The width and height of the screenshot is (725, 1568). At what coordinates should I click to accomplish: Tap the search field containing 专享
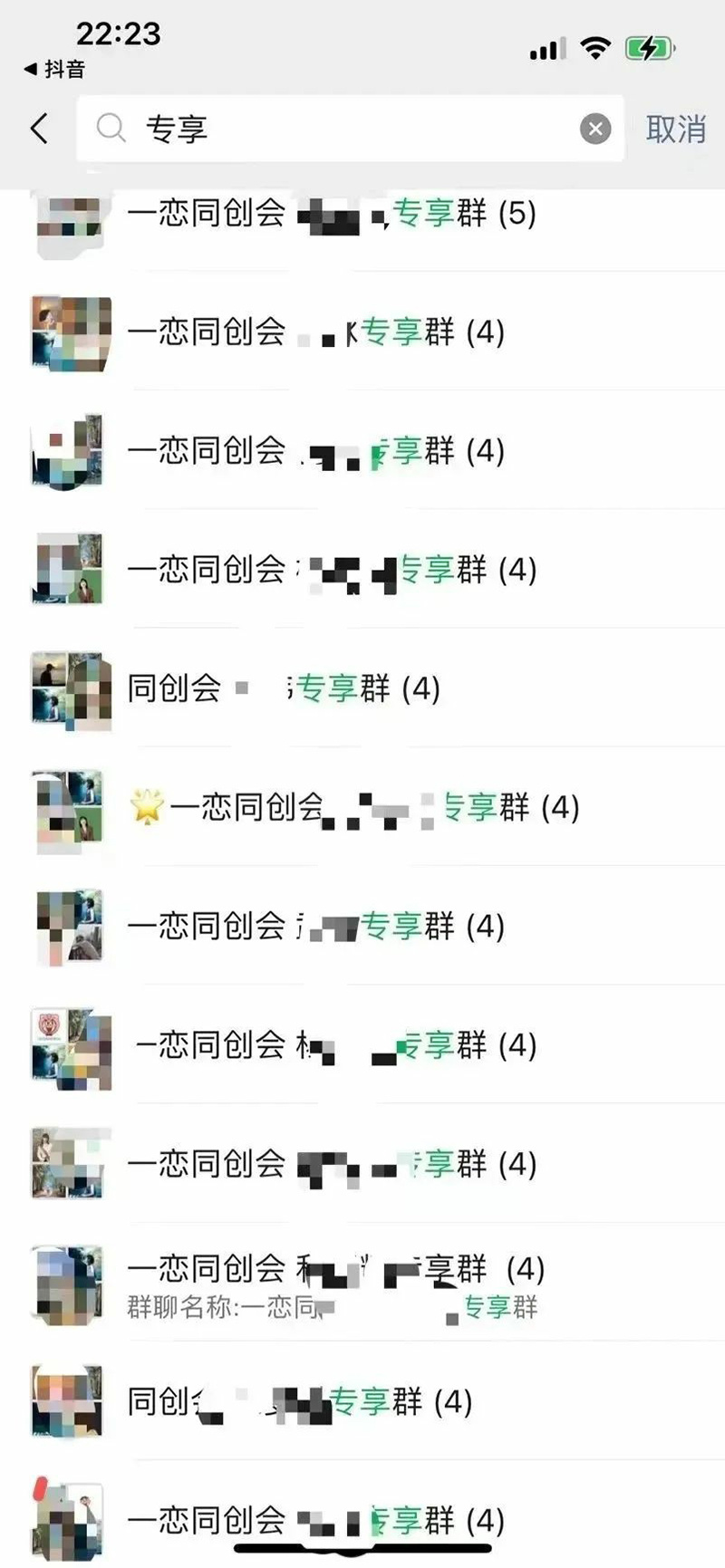350,129
